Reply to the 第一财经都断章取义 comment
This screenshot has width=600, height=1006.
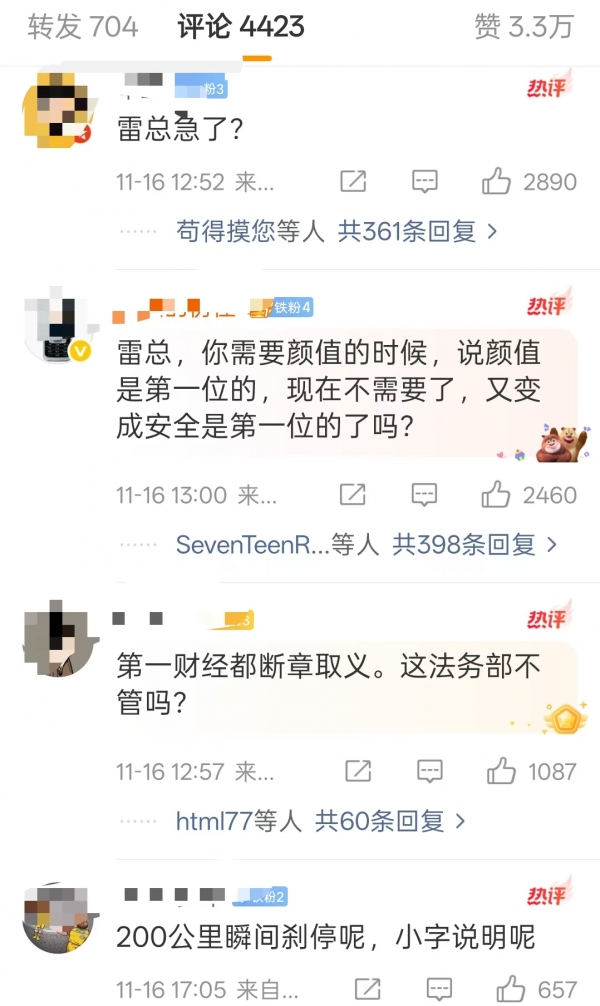point(429,771)
